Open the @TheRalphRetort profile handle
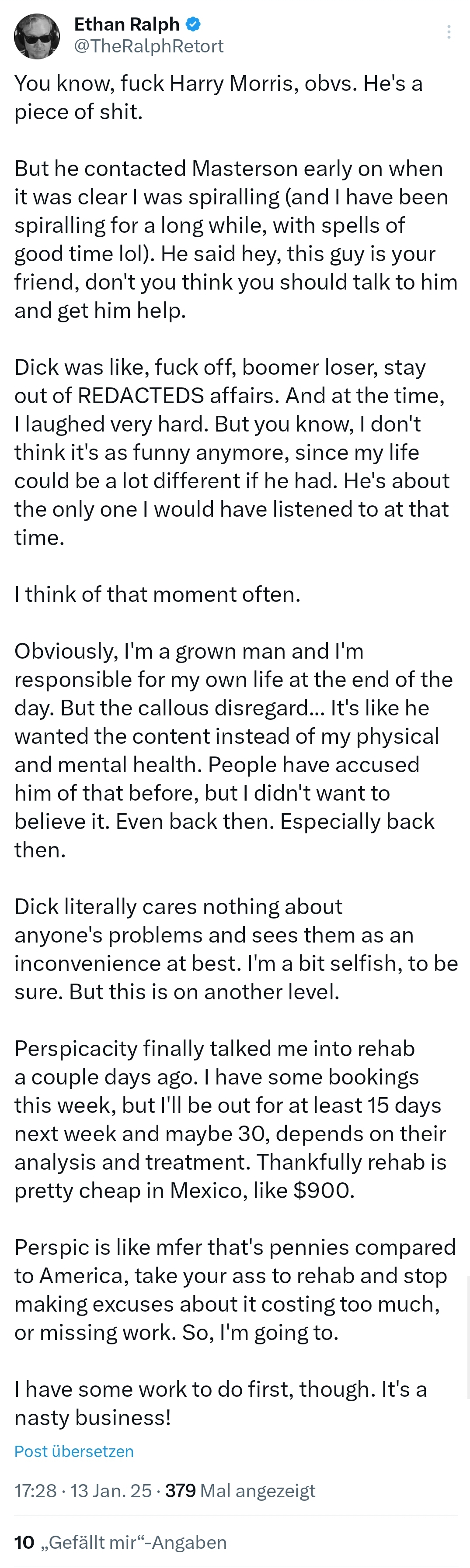The height and width of the screenshot is (1568, 470). tap(149, 46)
